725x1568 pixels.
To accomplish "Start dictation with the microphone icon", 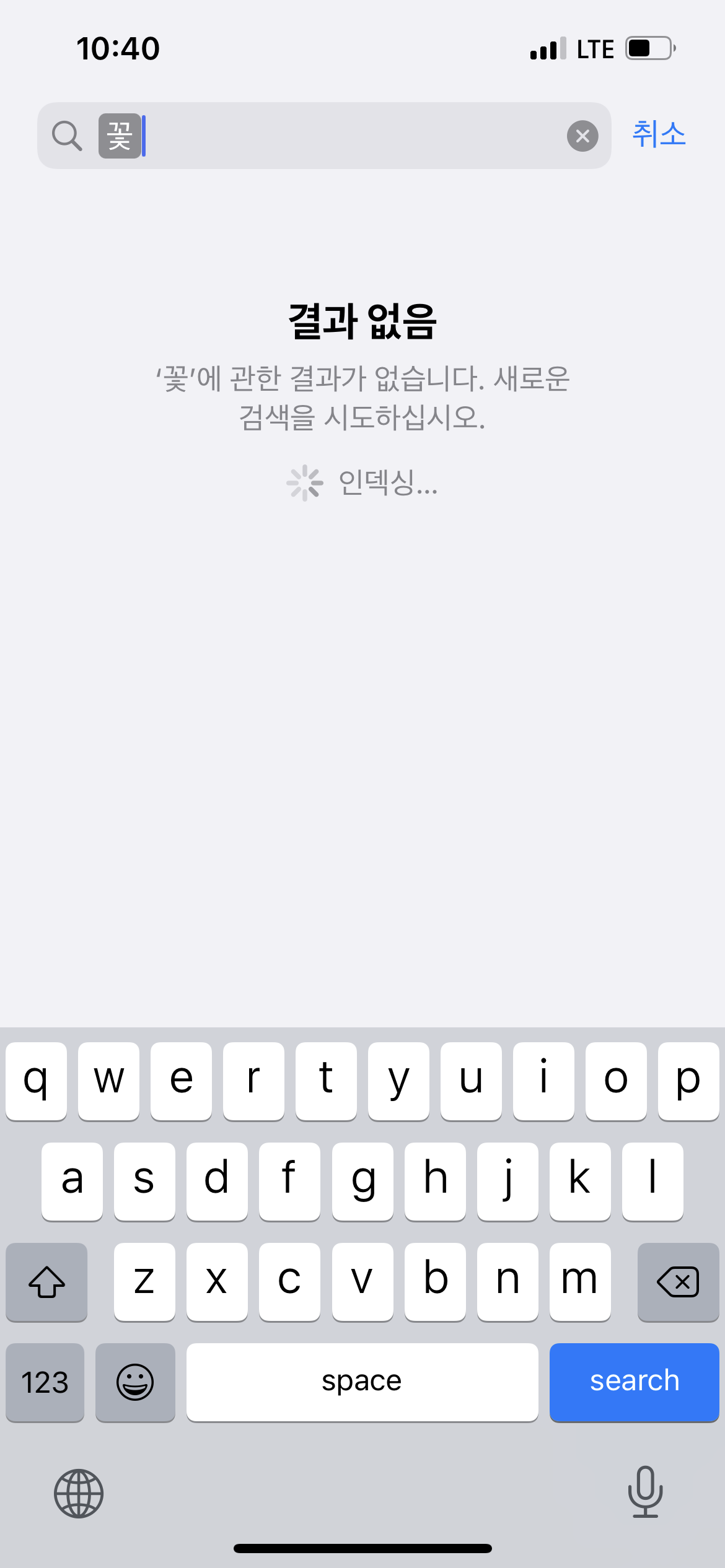I will click(x=645, y=1492).
